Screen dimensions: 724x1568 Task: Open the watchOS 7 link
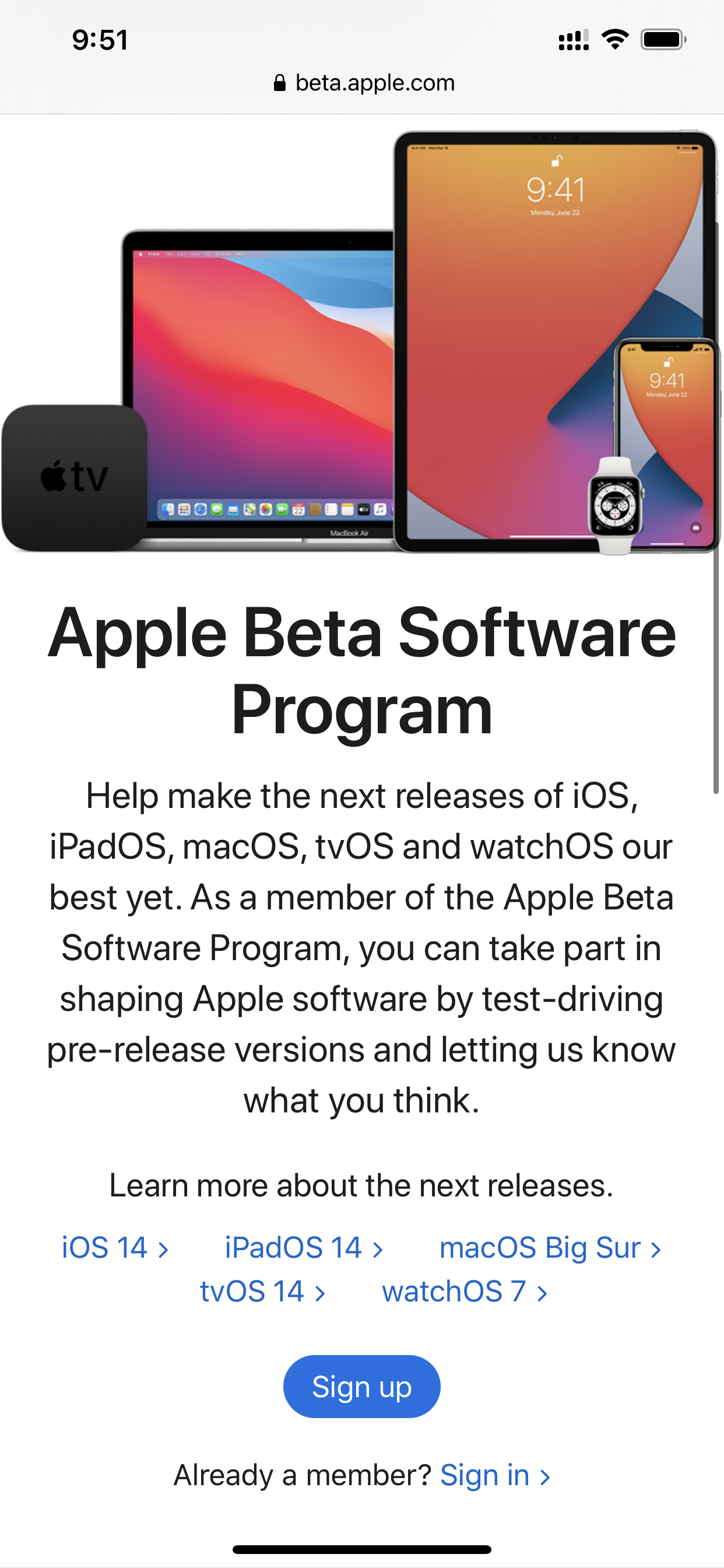coord(464,1291)
